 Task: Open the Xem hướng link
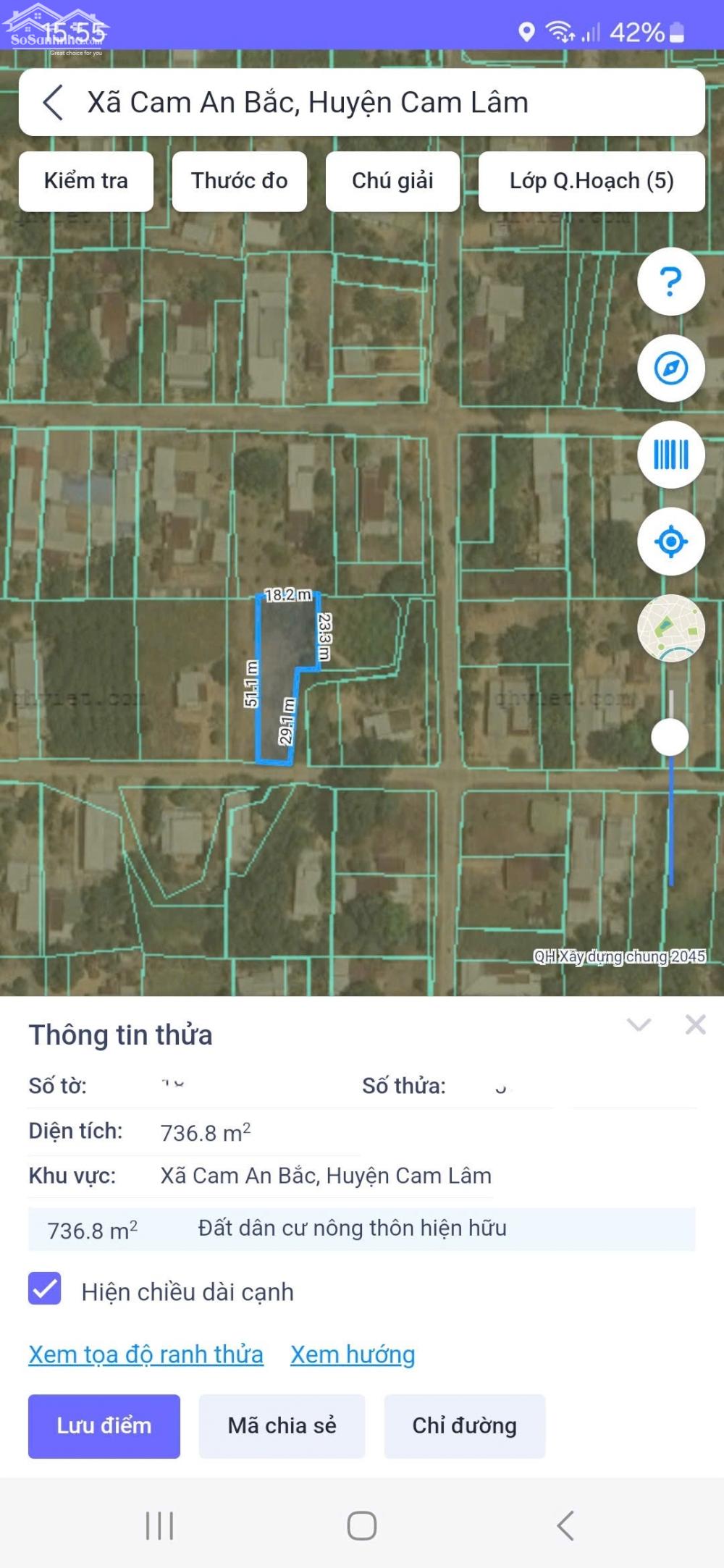click(353, 1354)
